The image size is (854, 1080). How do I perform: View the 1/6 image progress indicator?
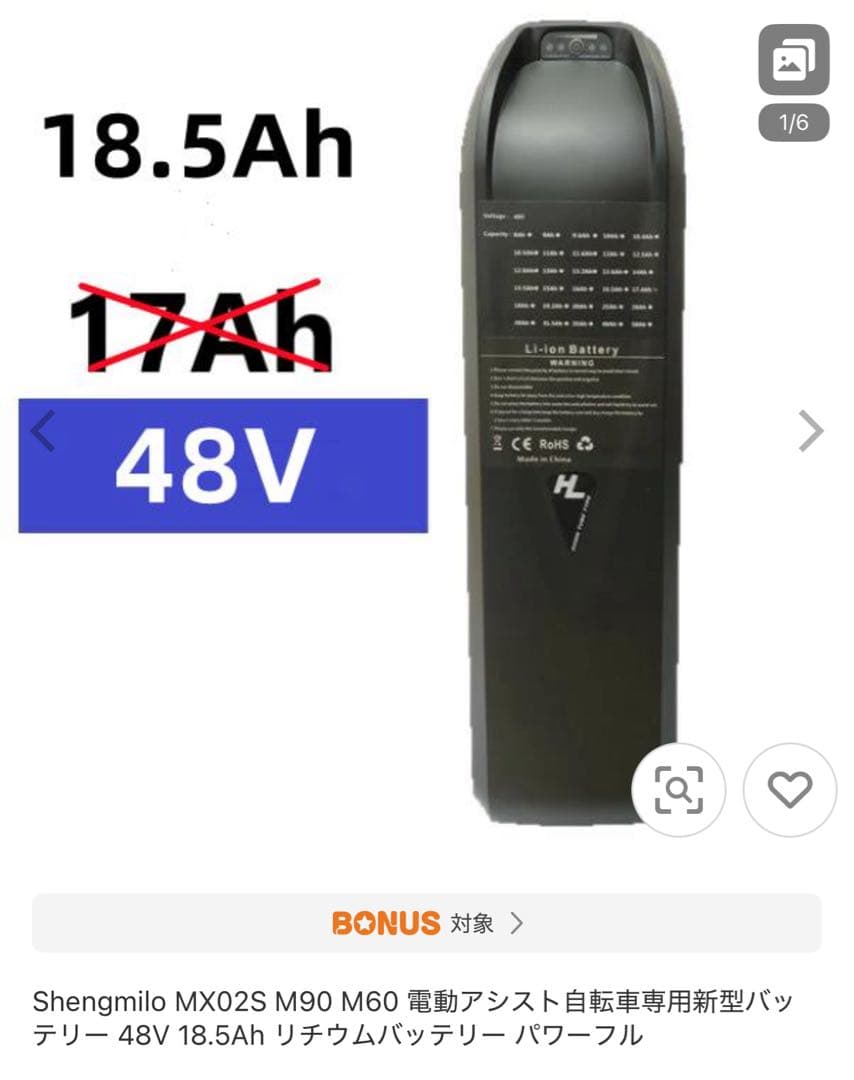point(795,123)
